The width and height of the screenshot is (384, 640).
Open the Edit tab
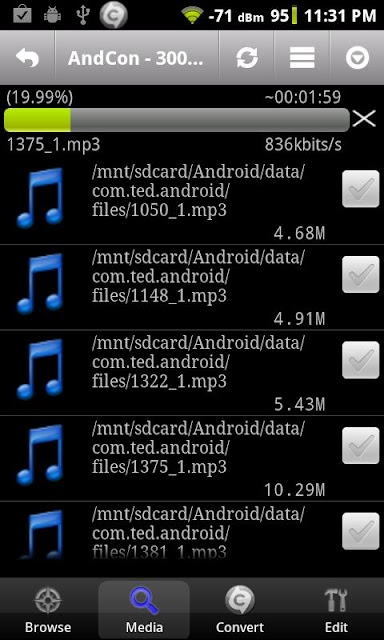tap(336, 610)
